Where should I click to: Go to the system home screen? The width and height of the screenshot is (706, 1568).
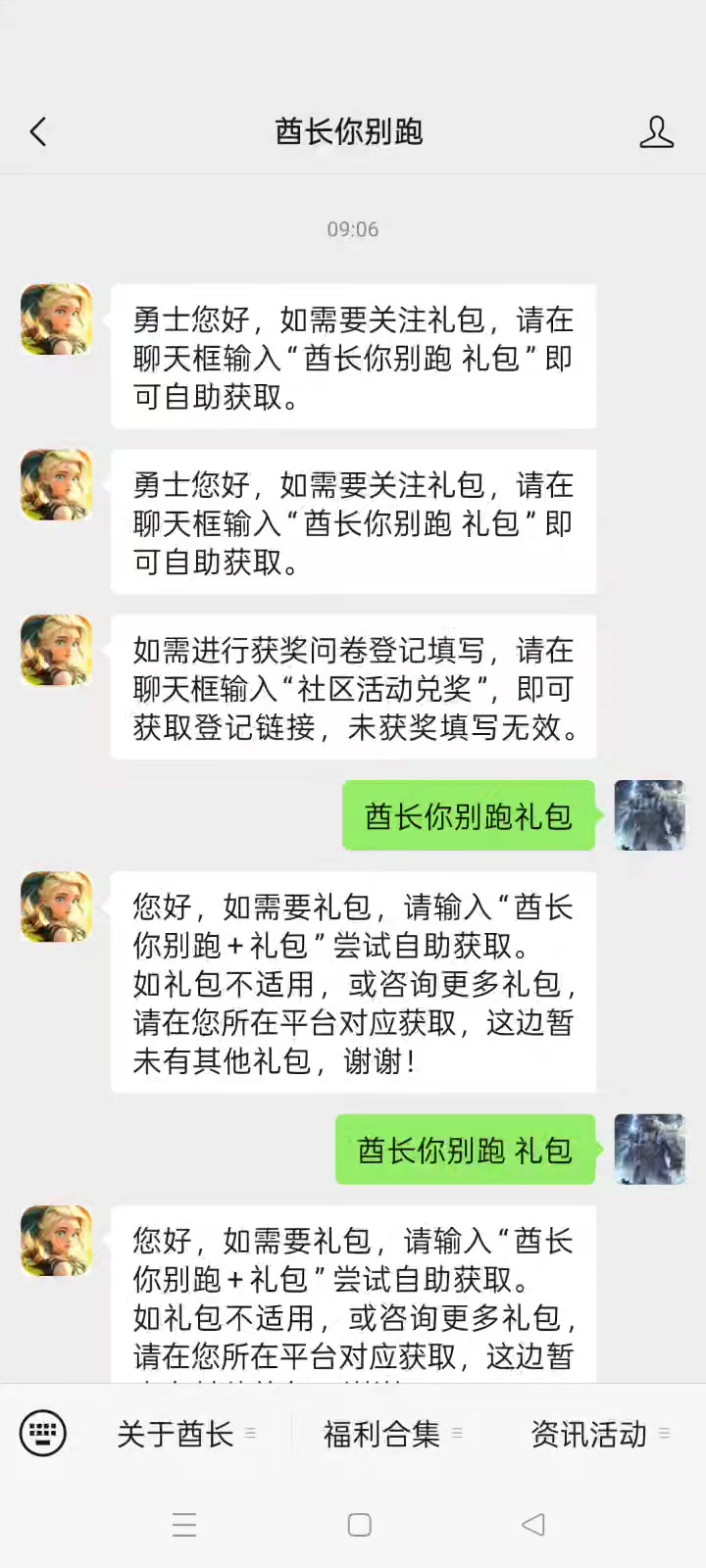coord(360,1525)
